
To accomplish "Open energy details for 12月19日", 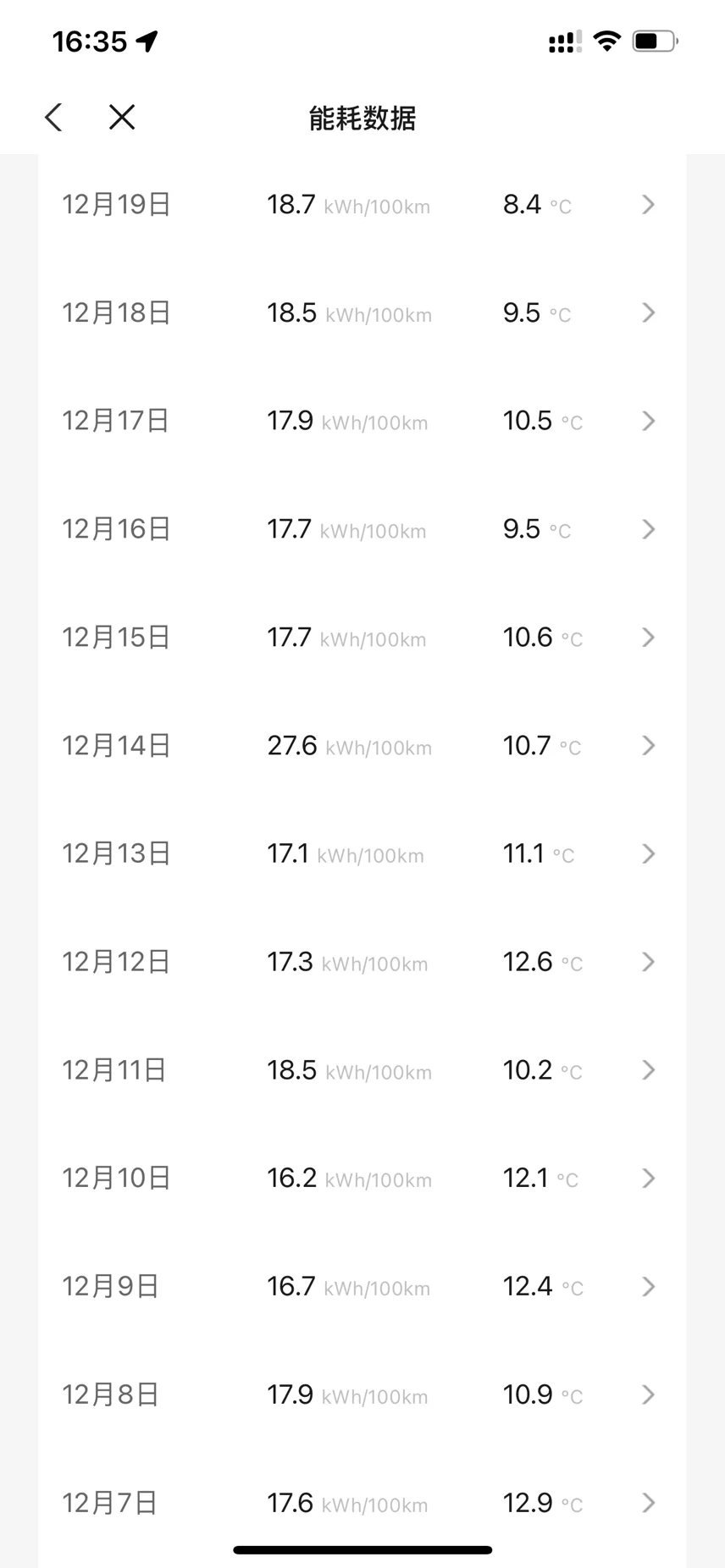I will point(362,205).
